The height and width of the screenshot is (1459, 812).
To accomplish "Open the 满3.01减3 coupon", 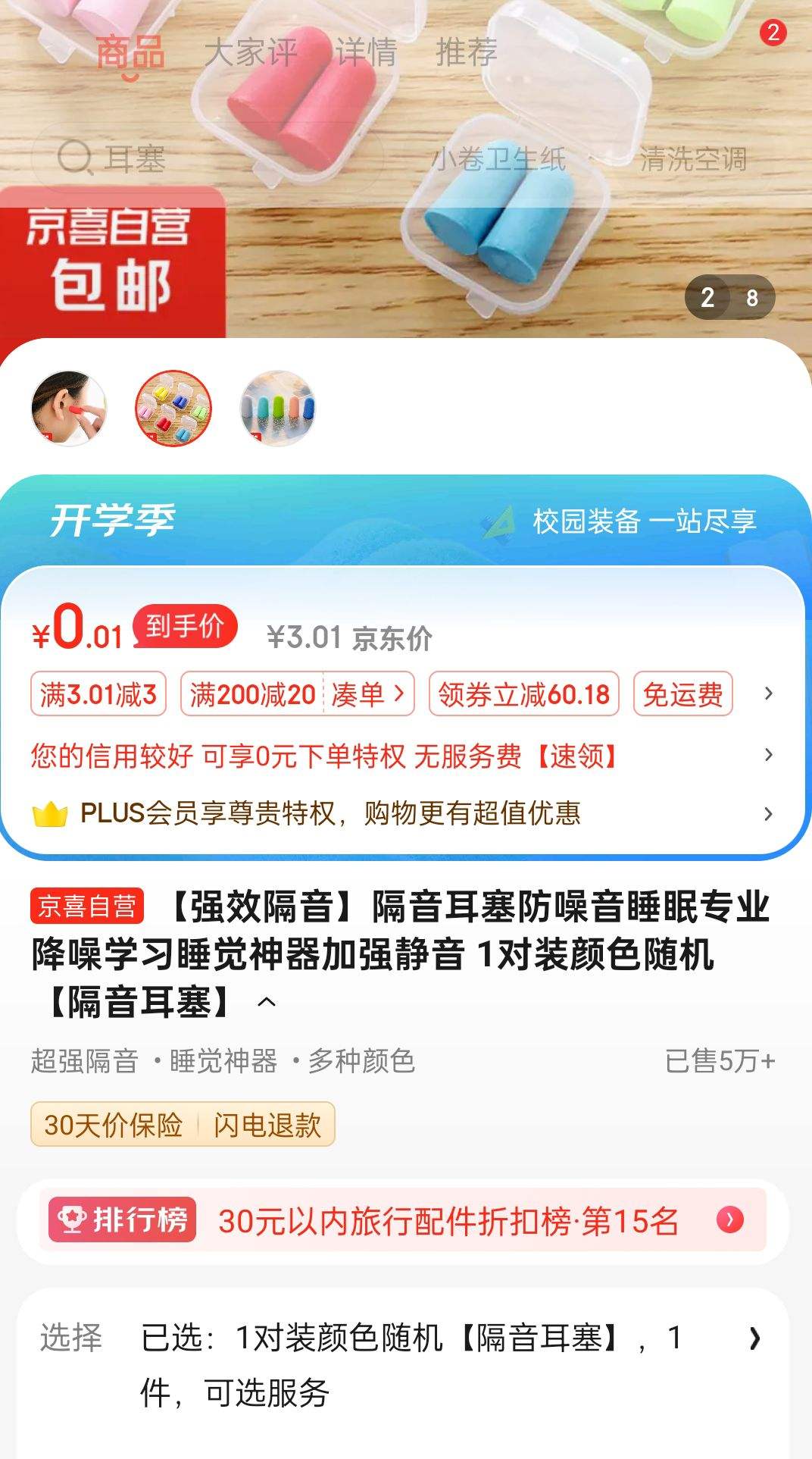I will click(98, 693).
